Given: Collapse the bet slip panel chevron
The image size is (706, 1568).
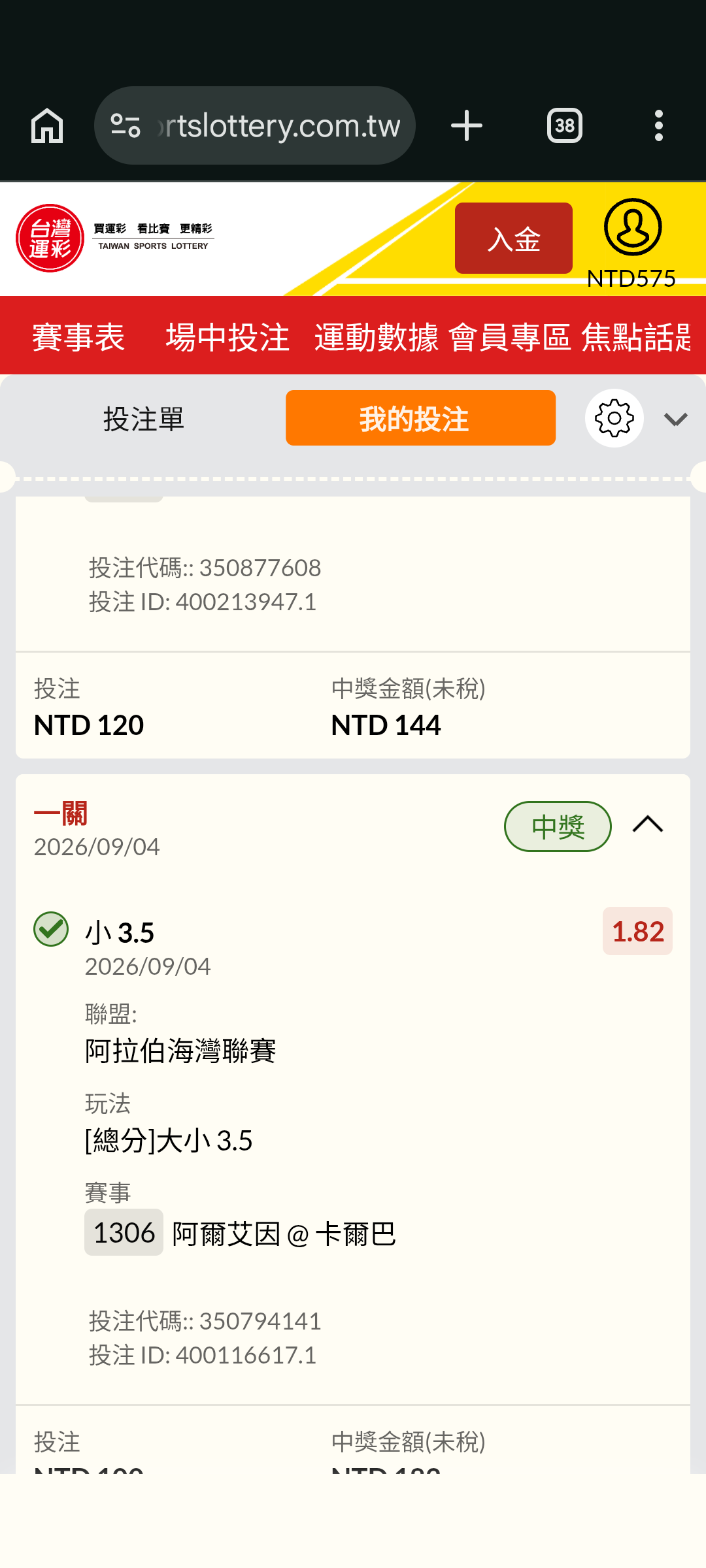Looking at the screenshot, I should click(675, 419).
